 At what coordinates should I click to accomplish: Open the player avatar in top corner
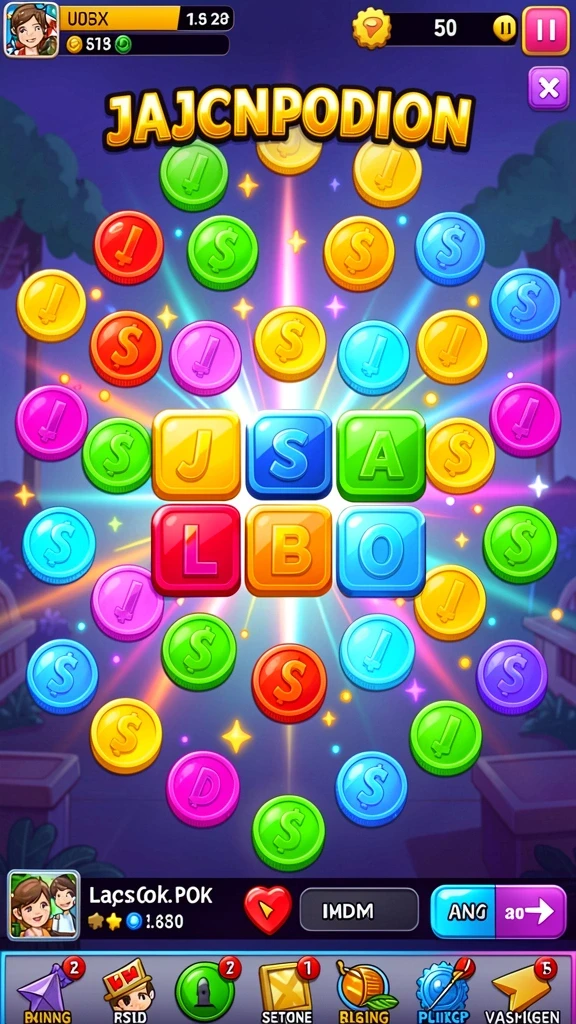[x=32, y=30]
